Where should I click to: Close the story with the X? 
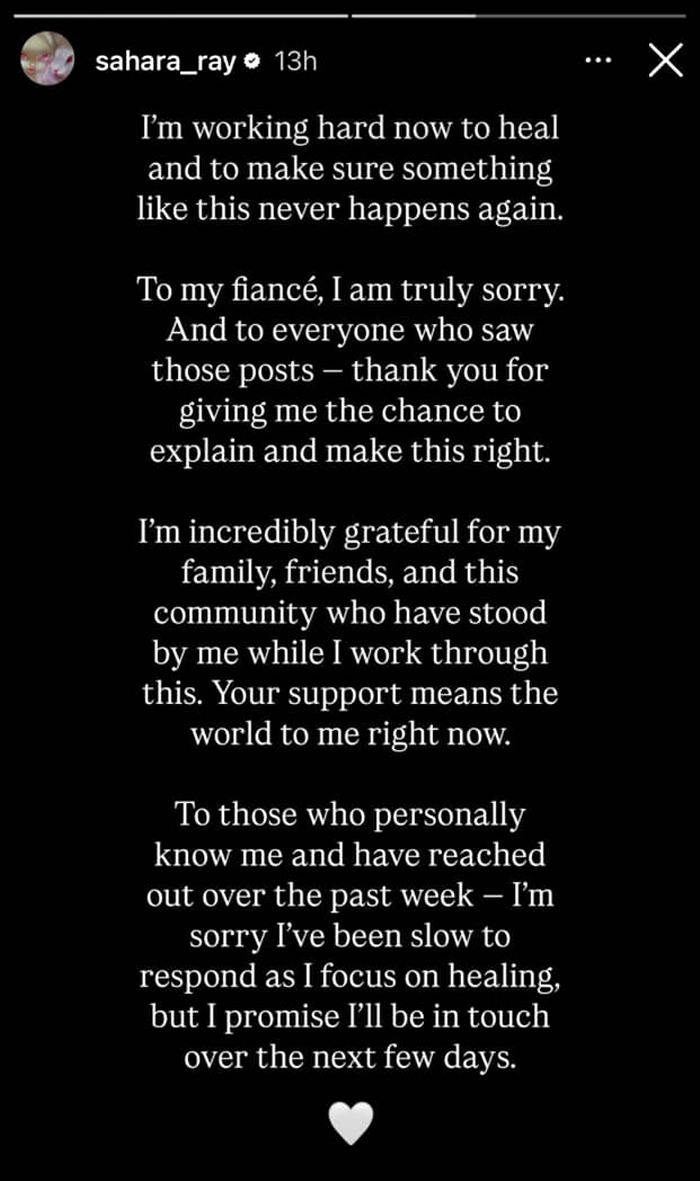click(x=665, y=62)
